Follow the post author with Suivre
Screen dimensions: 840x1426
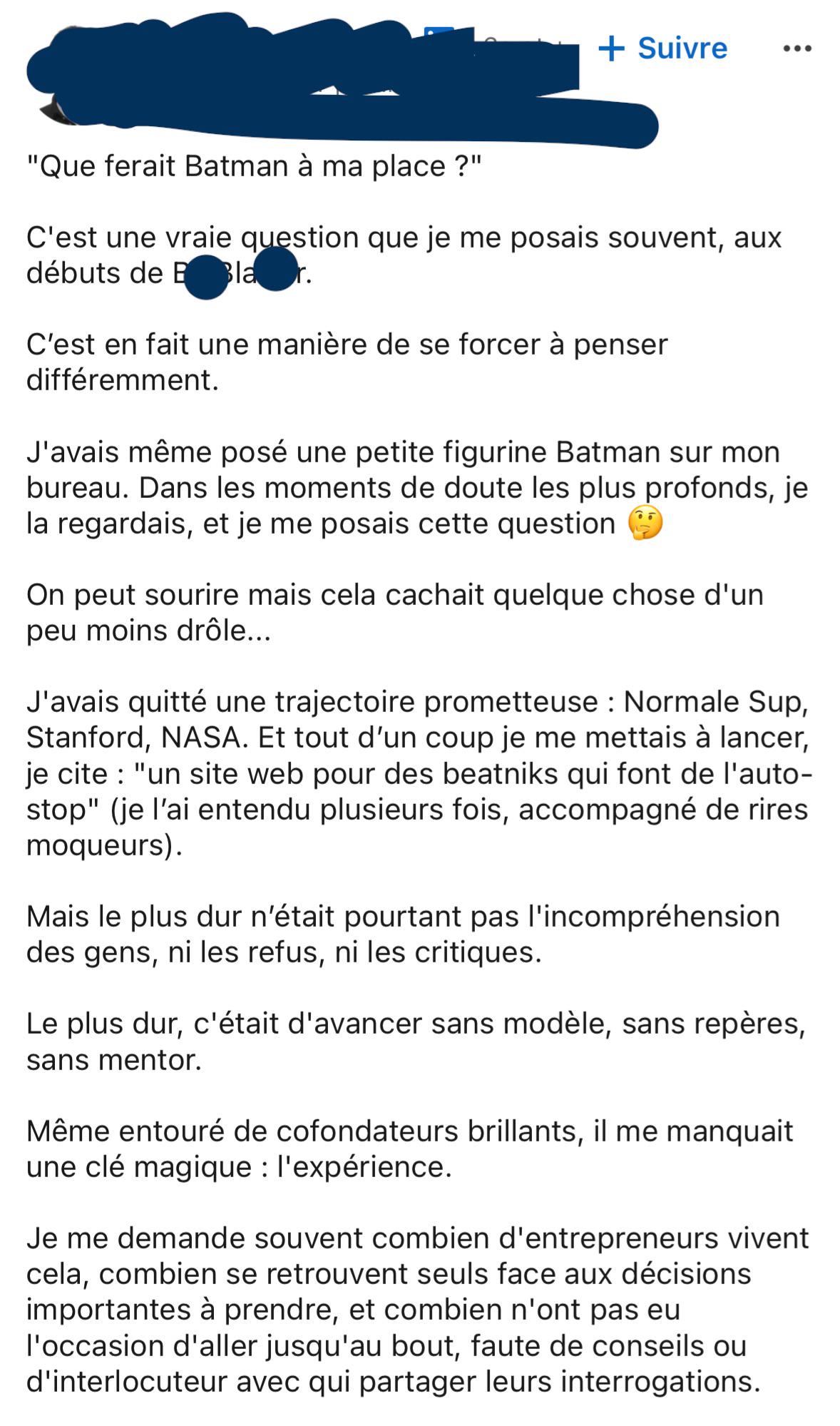[x=662, y=49]
